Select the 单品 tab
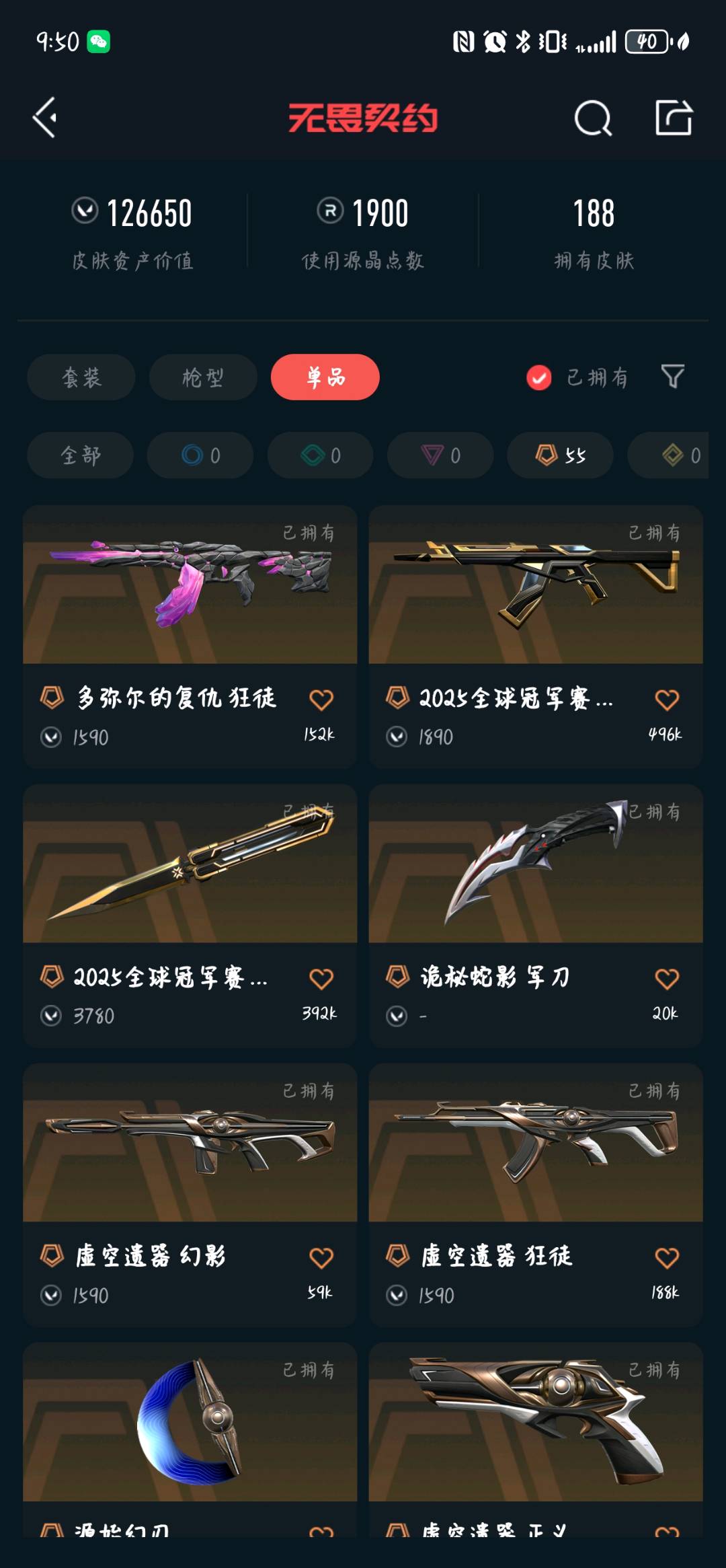 pos(325,377)
